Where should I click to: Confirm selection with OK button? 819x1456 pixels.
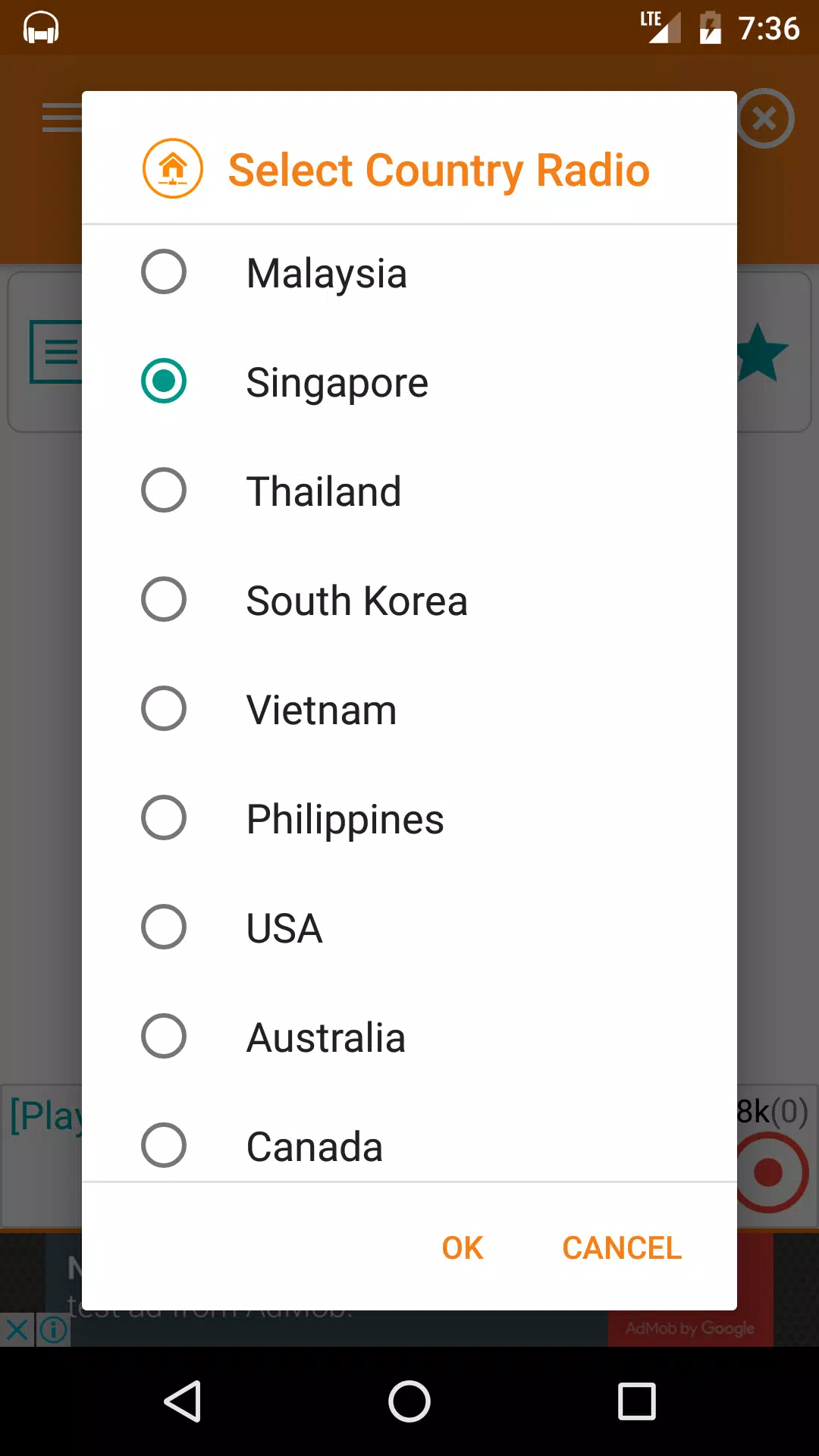(x=462, y=1248)
